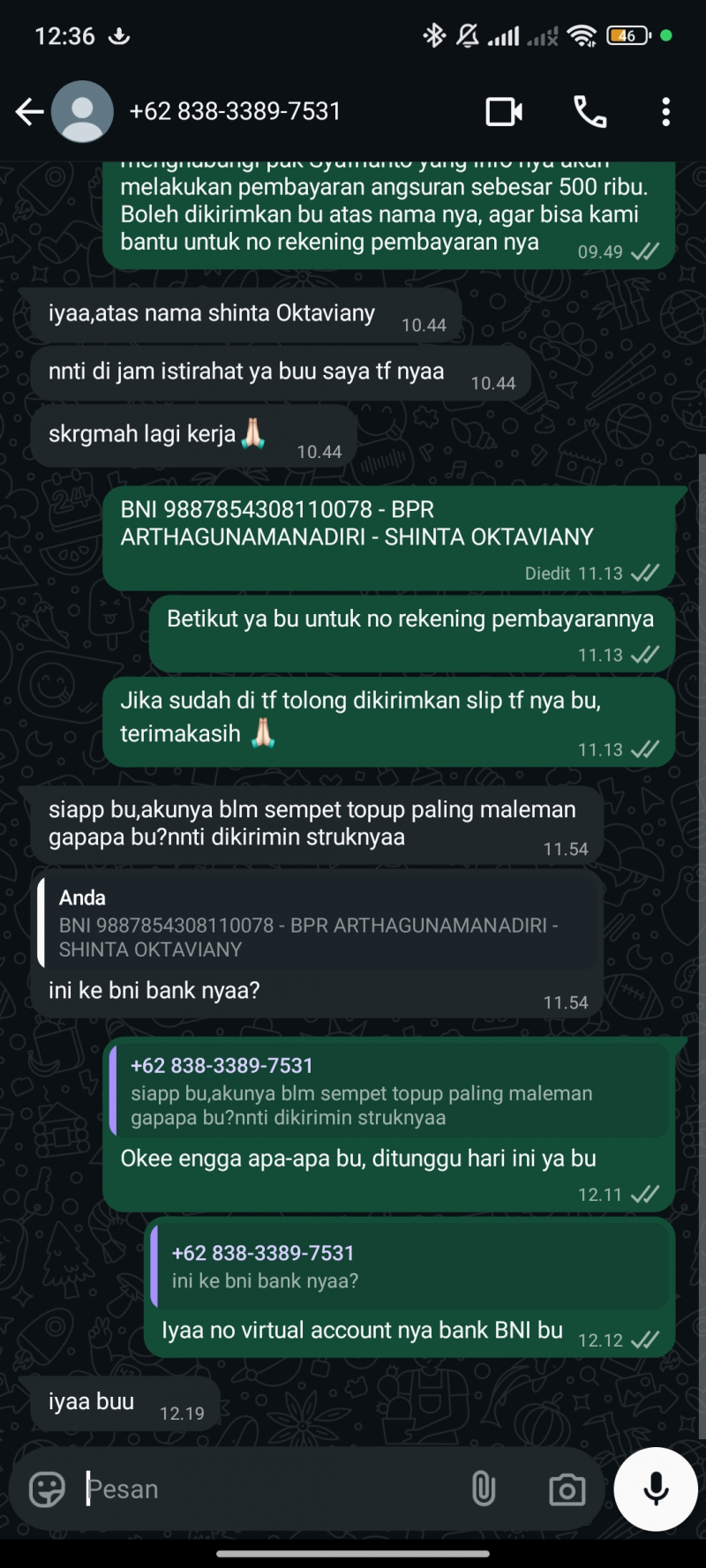Screen dimensions: 706x1568
Task: Start a voice call
Action: (590, 112)
